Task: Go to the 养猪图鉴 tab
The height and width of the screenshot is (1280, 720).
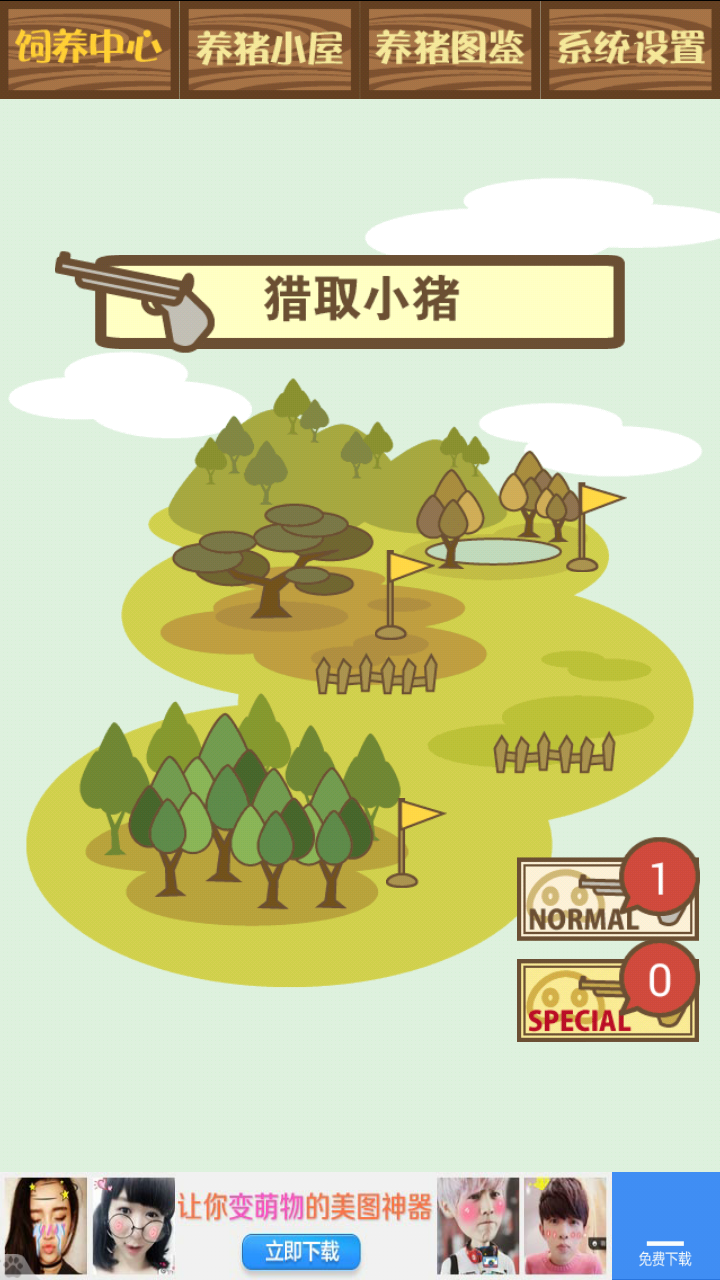Action: tap(450, 49)
